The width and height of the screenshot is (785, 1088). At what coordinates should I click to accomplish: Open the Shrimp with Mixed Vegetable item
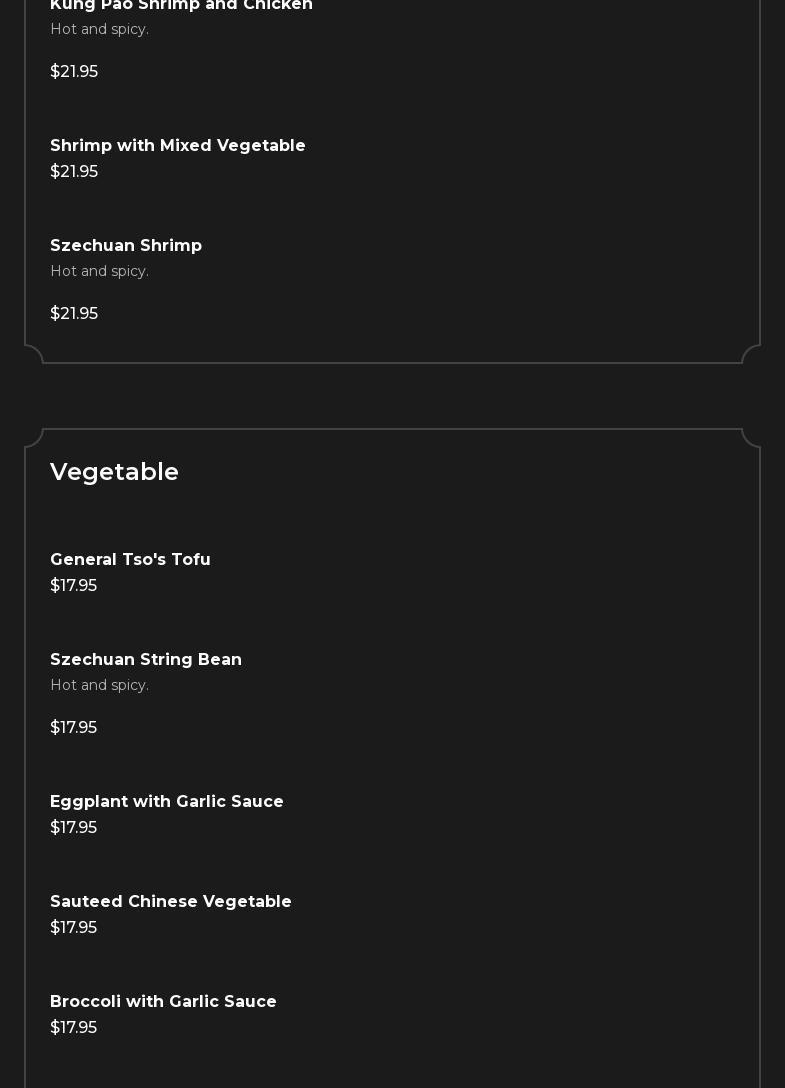(178, 146)
